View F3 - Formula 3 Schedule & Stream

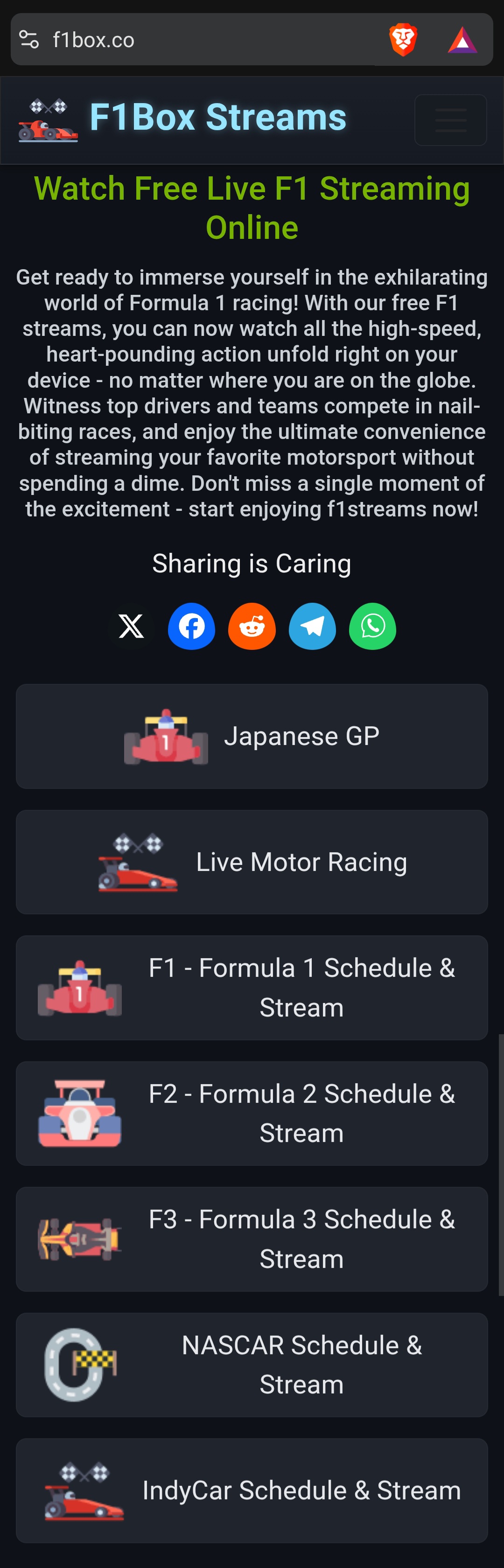252,1239
